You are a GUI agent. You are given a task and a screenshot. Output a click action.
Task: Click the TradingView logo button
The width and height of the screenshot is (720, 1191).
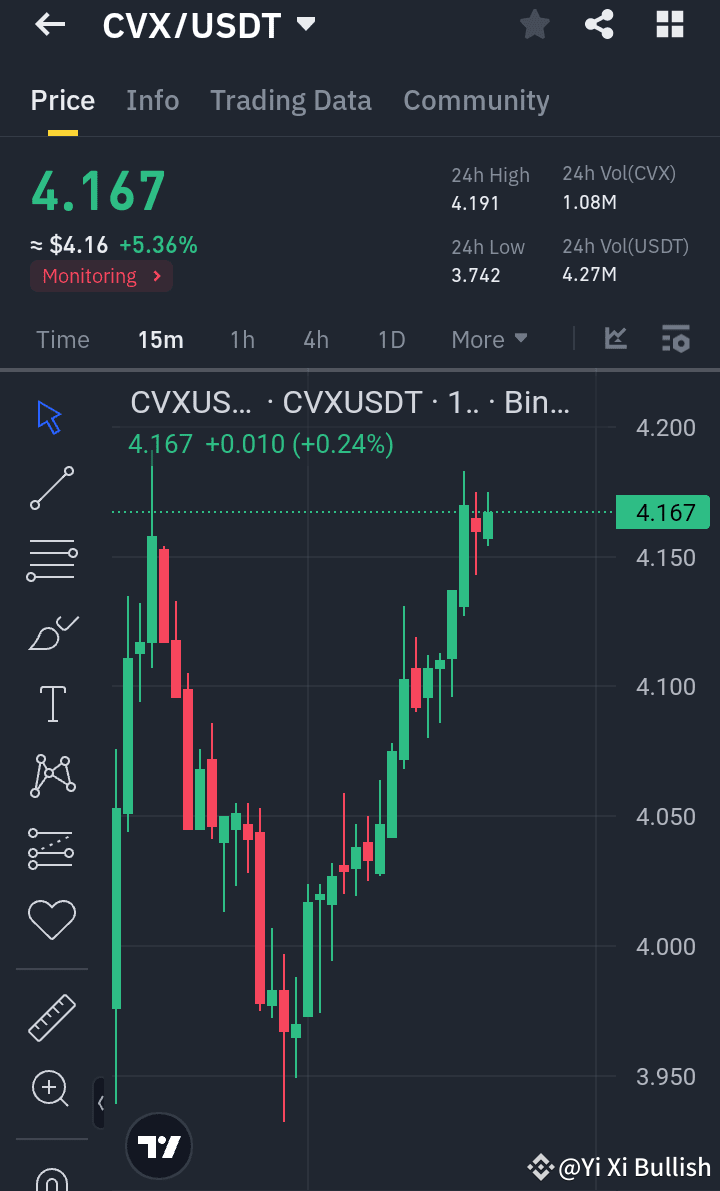[159, 1146]
